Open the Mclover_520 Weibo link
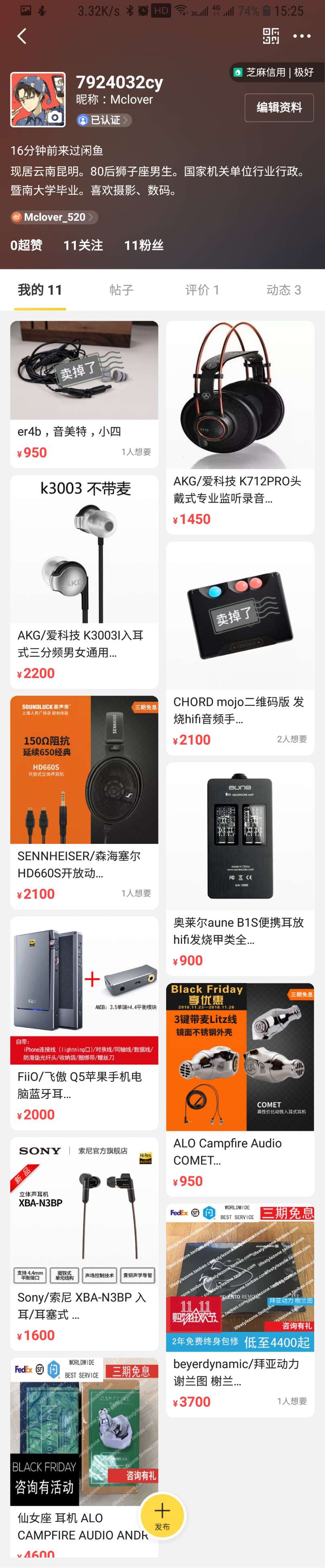The image size is (325, 1568). 53,217
